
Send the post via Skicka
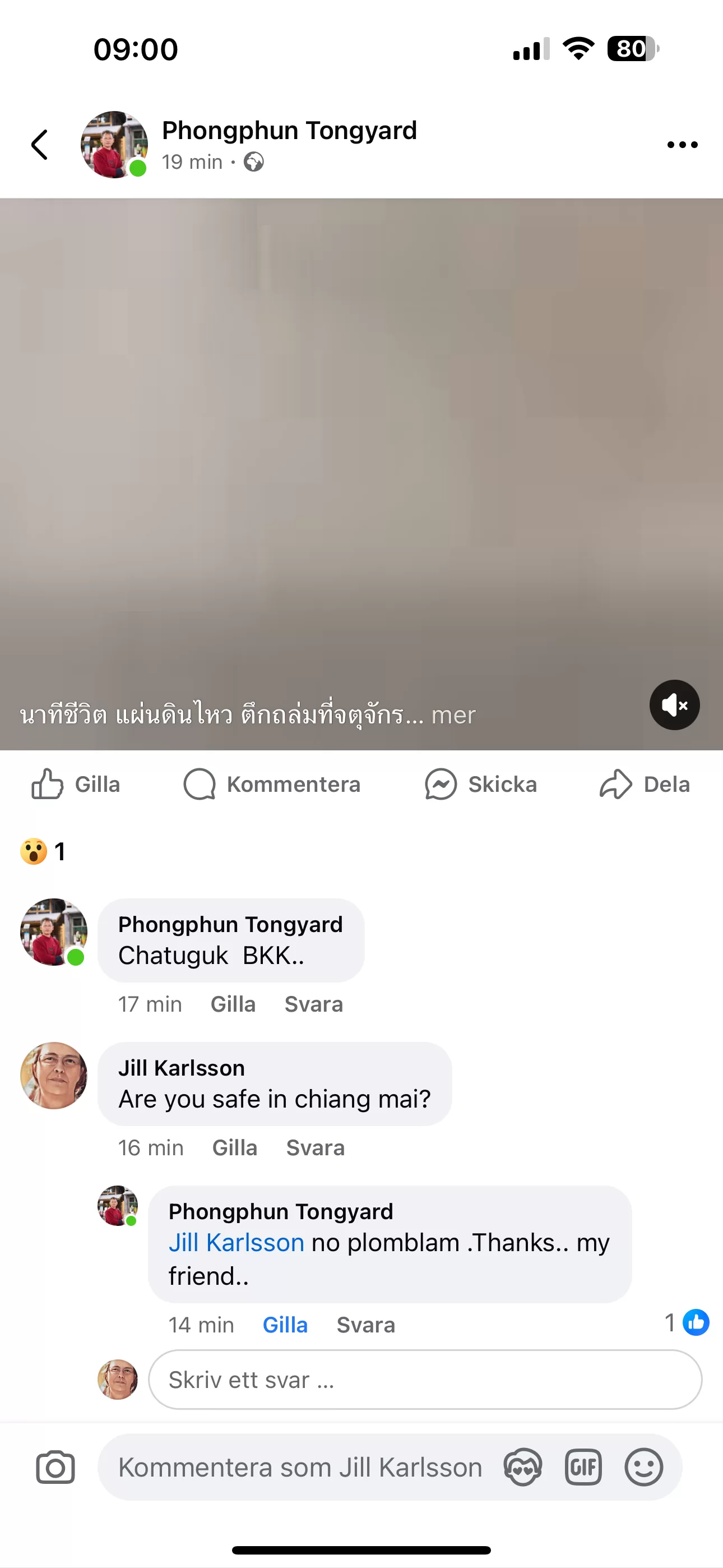[x=481, y=784]
